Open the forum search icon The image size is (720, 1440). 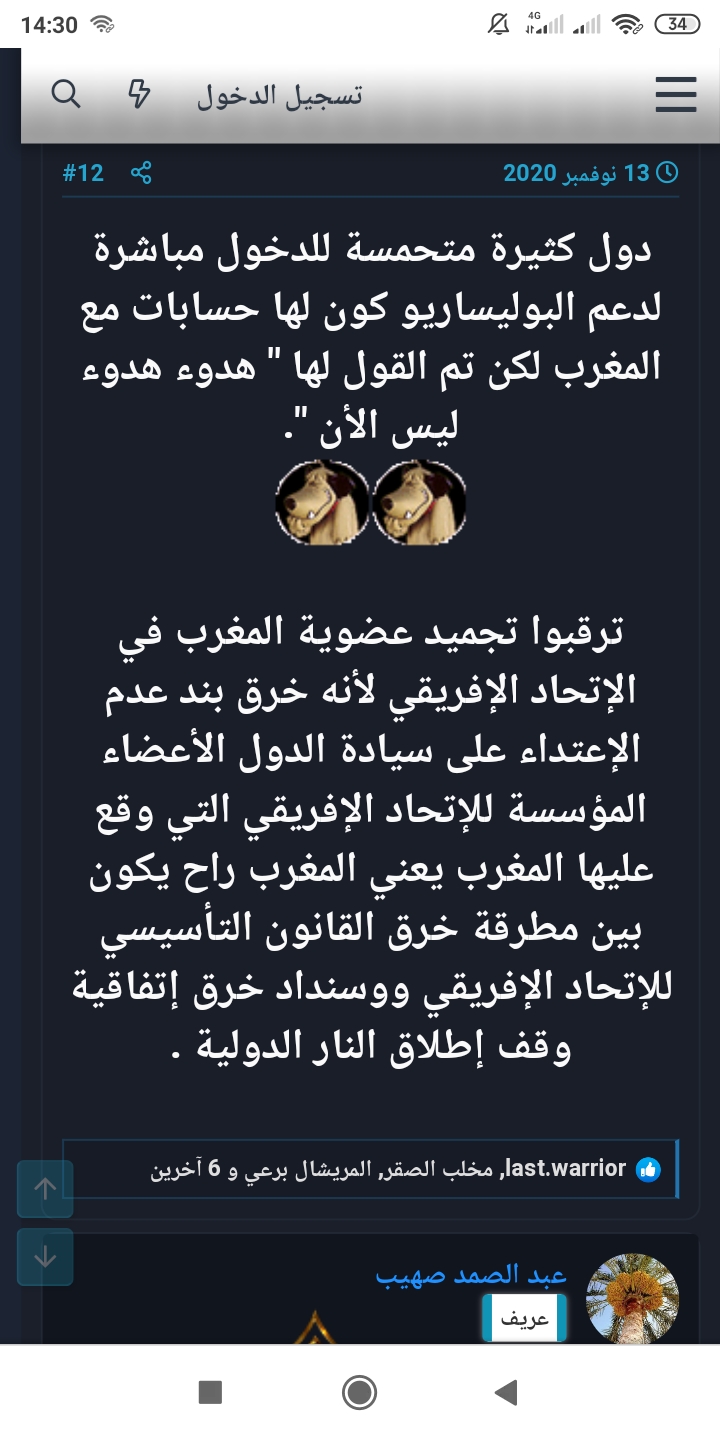point(66,95)
